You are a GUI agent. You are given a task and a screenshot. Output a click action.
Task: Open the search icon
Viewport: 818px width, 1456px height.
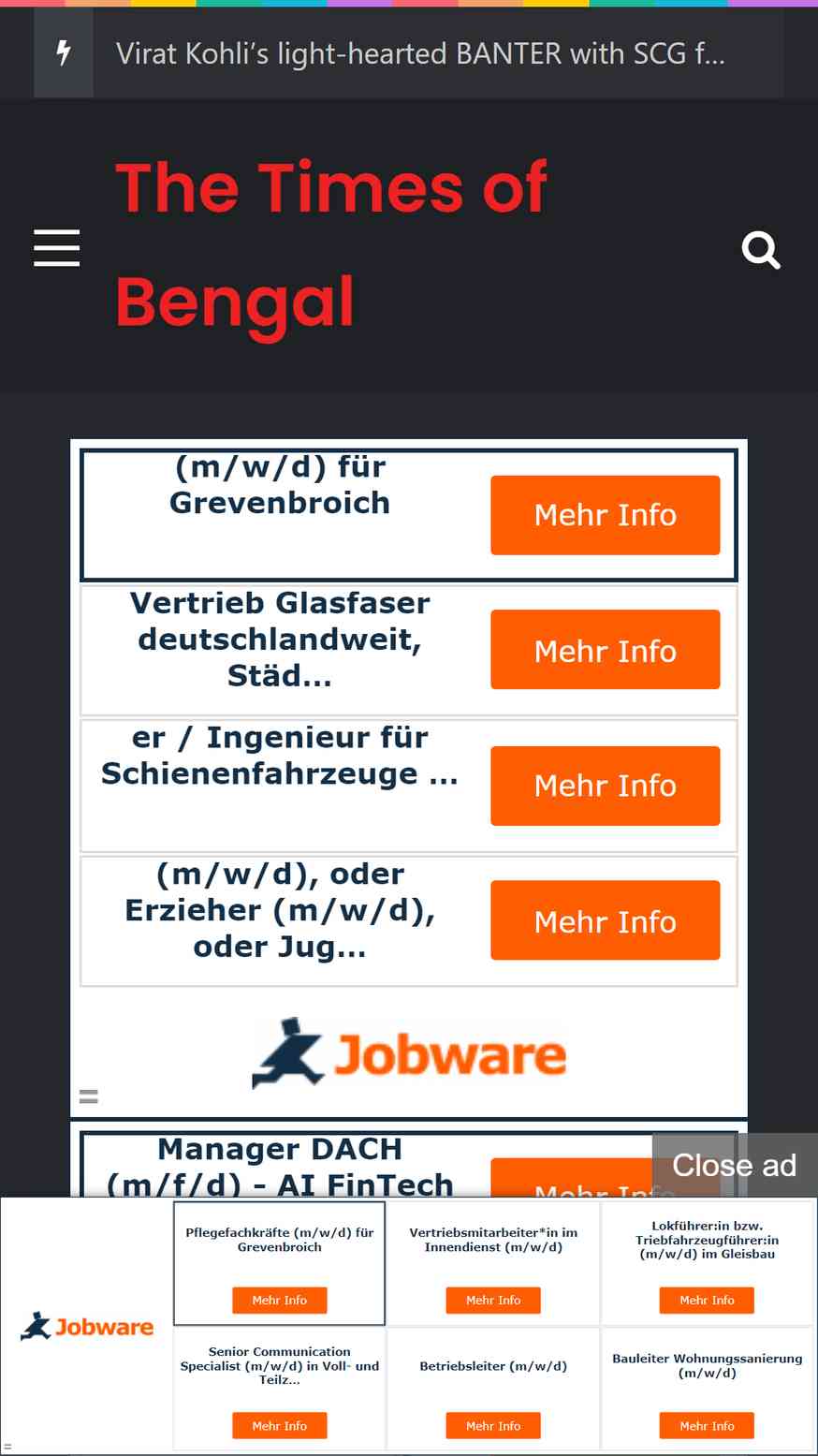pyautogui.click(x=761, y=250)
